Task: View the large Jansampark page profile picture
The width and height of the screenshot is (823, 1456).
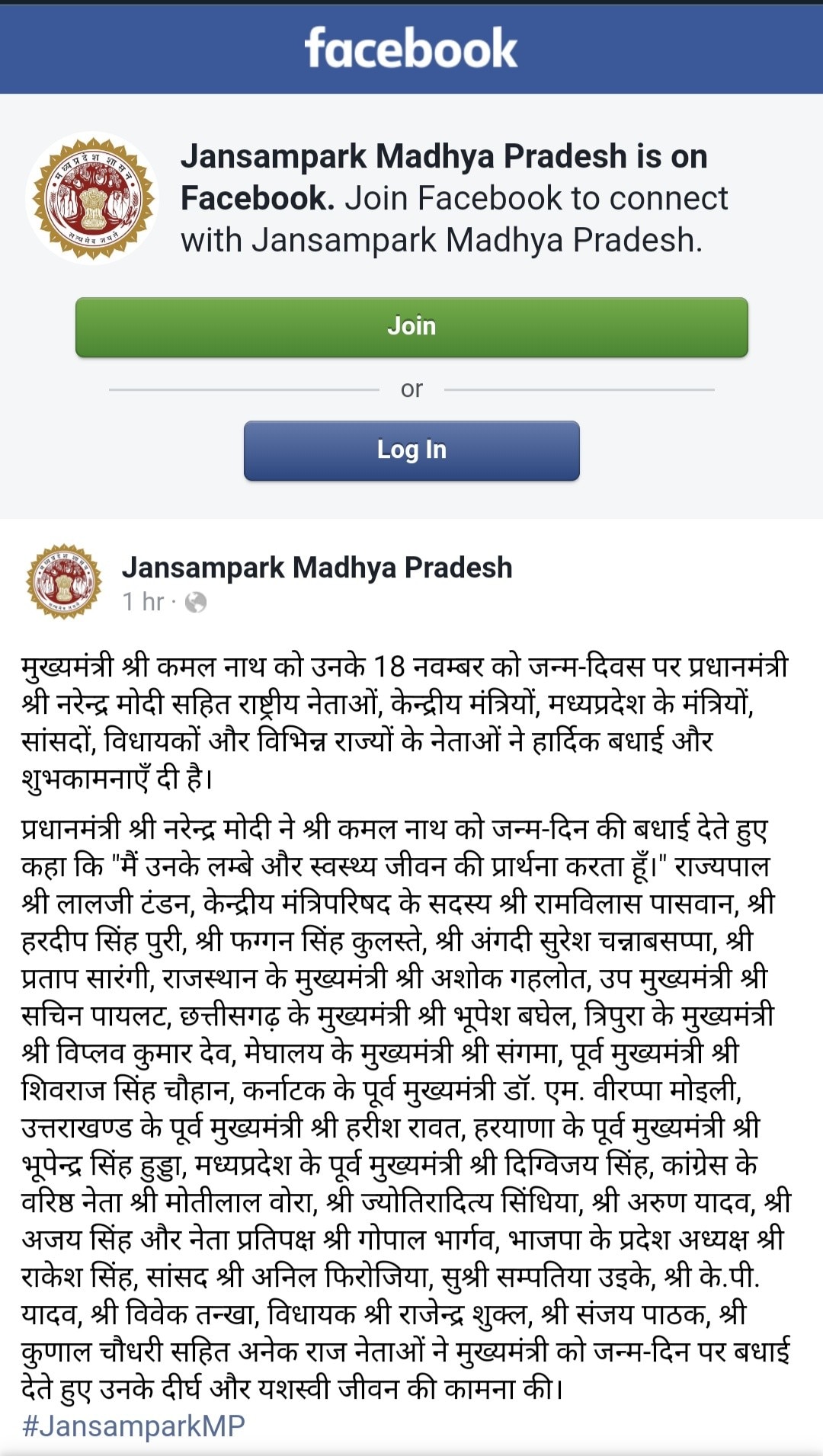Action: (x=93, y=198)
